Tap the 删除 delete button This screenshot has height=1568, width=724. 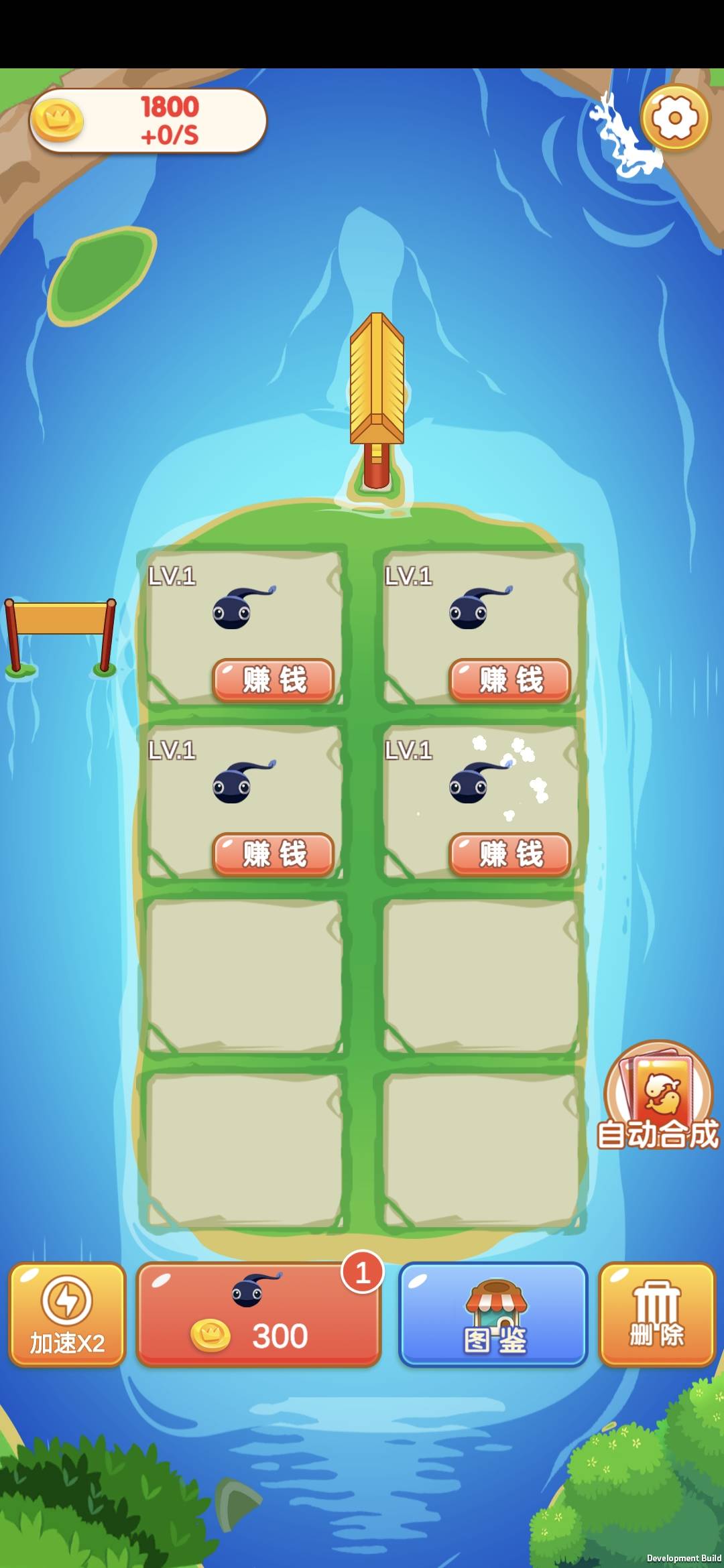(x=657, y=1315)
